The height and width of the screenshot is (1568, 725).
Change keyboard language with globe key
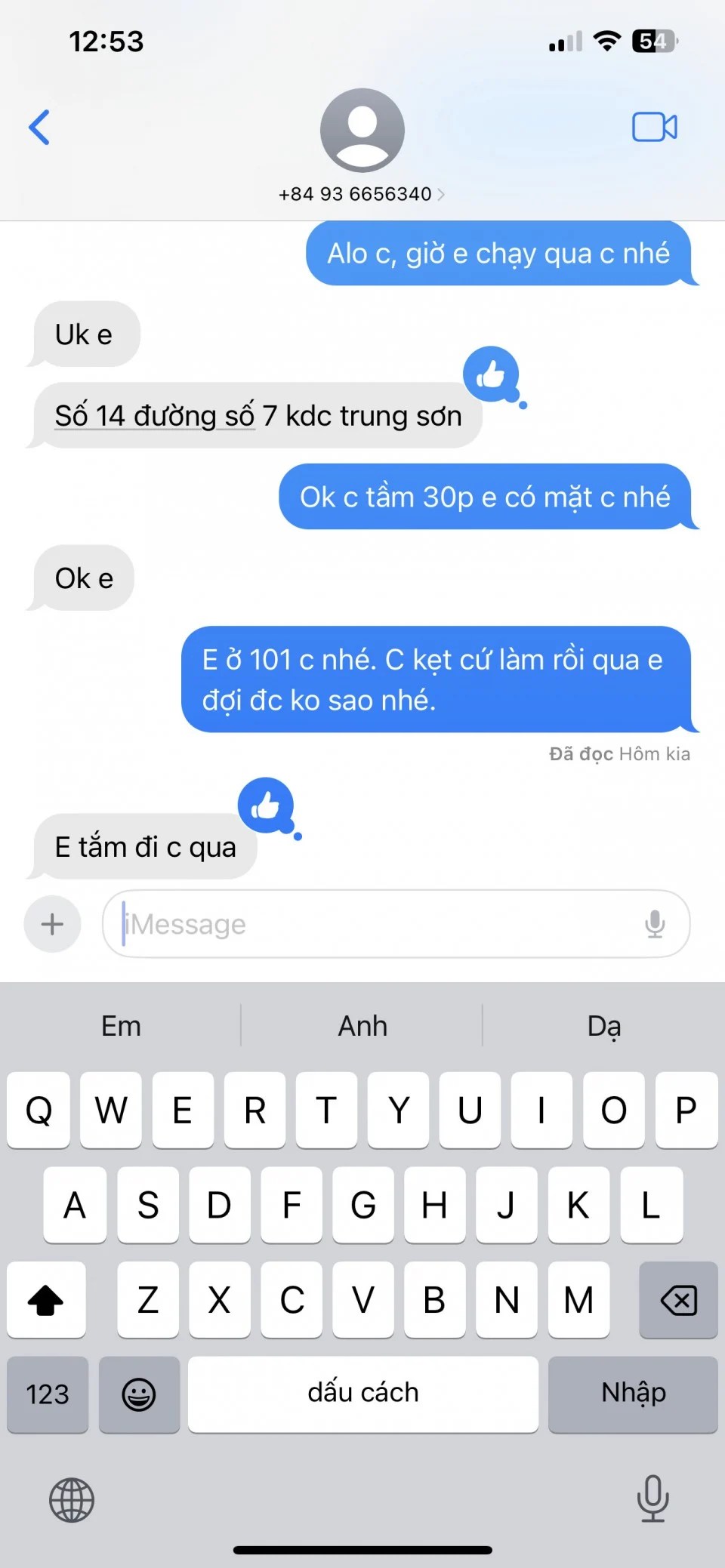coord(72,1500)
